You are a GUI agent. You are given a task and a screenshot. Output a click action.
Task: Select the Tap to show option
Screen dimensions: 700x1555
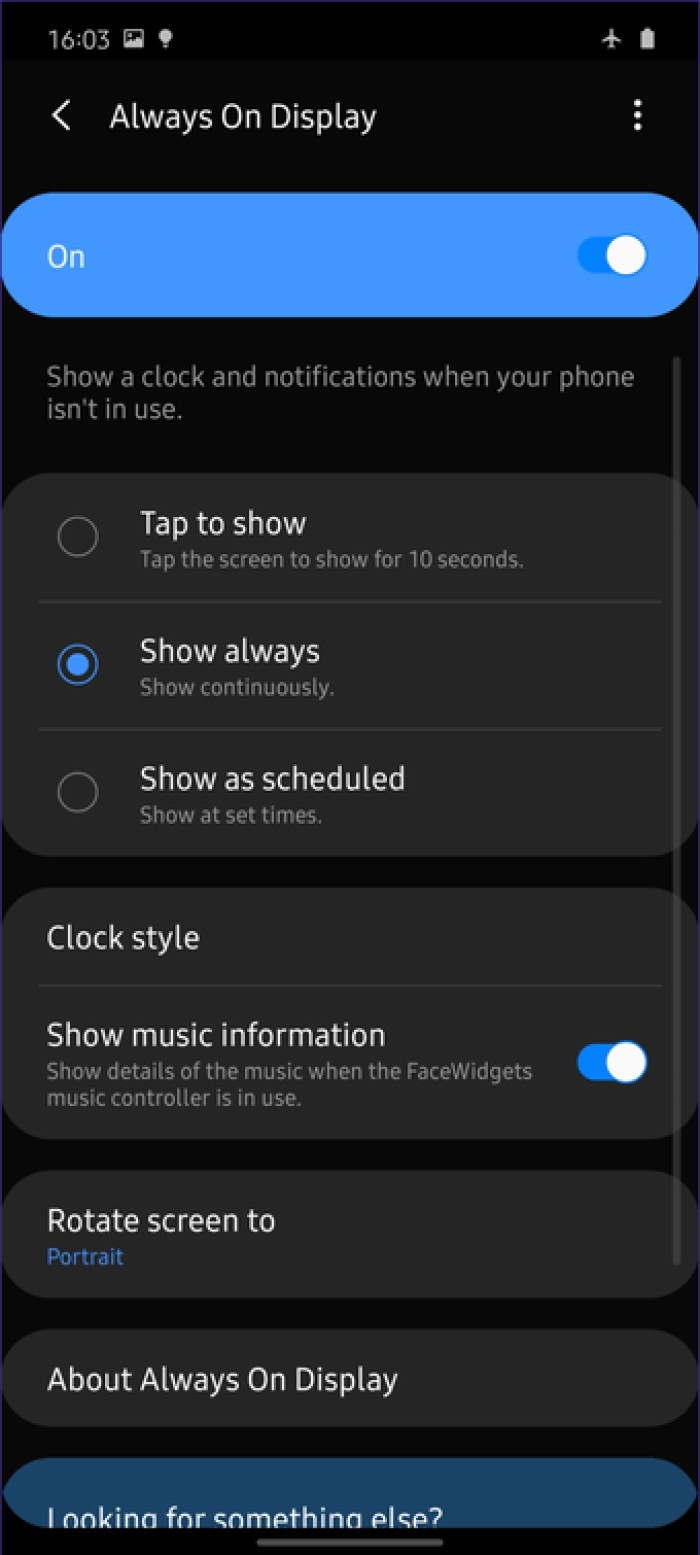pos(78,537)
